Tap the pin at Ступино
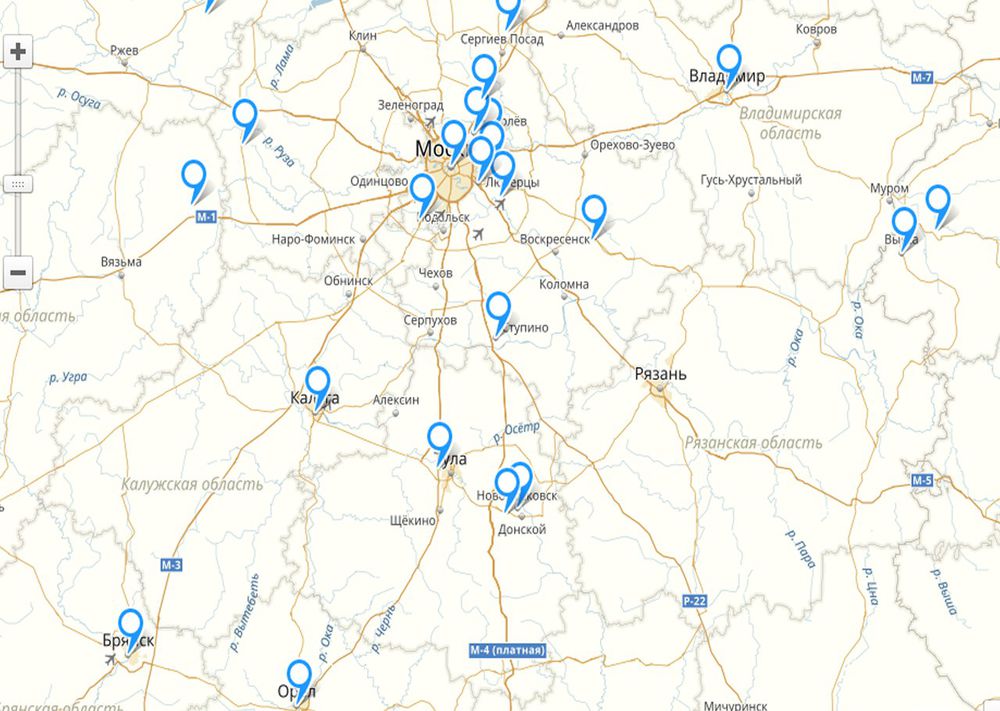 tap(498, 309)
